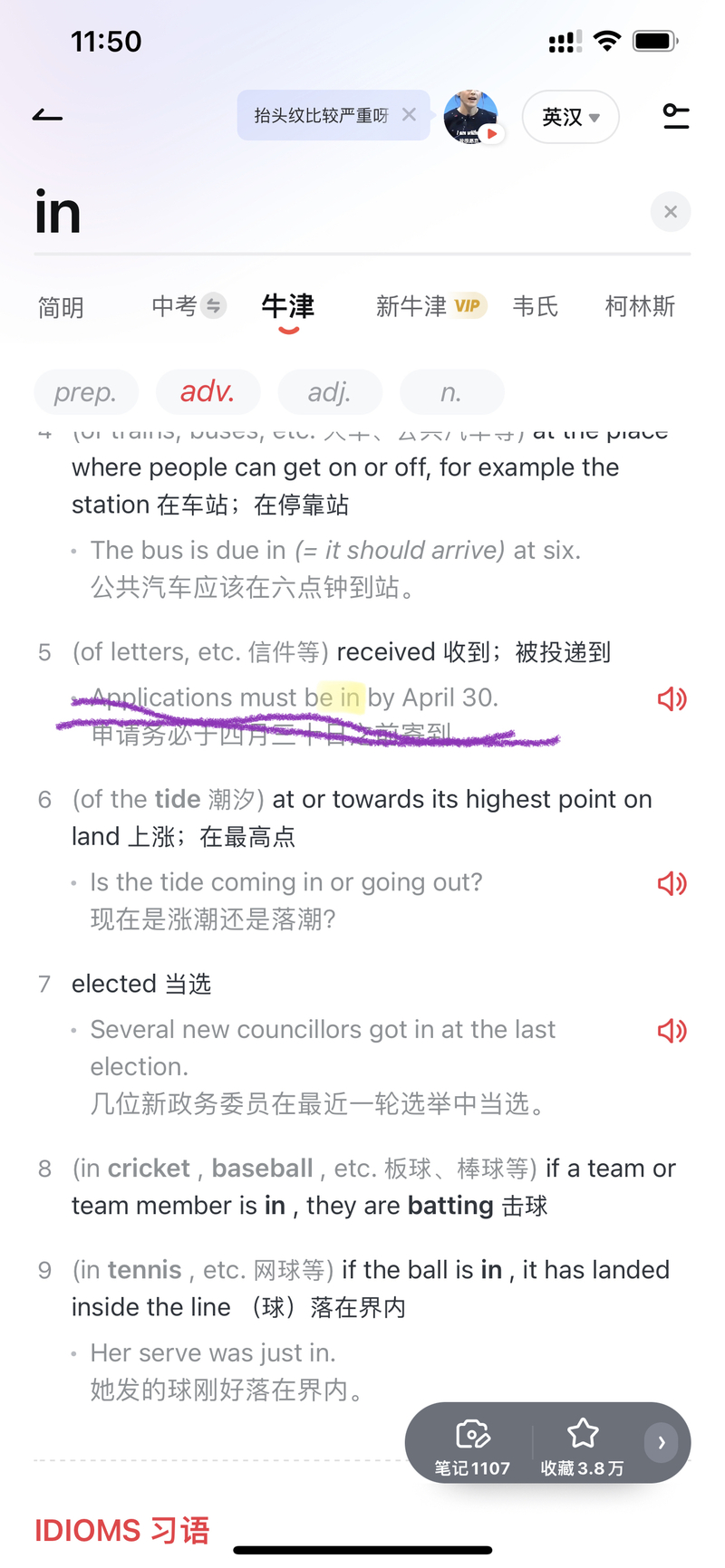
Task: Switch to the 简明 dictionary tab
Action: pyautogui.click(x=61, y=308)
